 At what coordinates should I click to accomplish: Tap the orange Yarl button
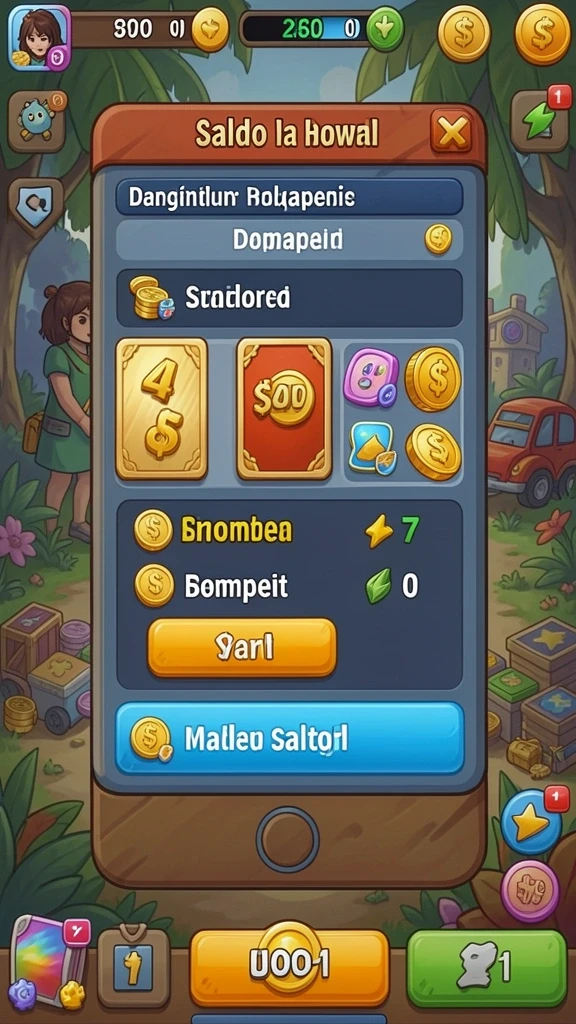tap(242, 647)
